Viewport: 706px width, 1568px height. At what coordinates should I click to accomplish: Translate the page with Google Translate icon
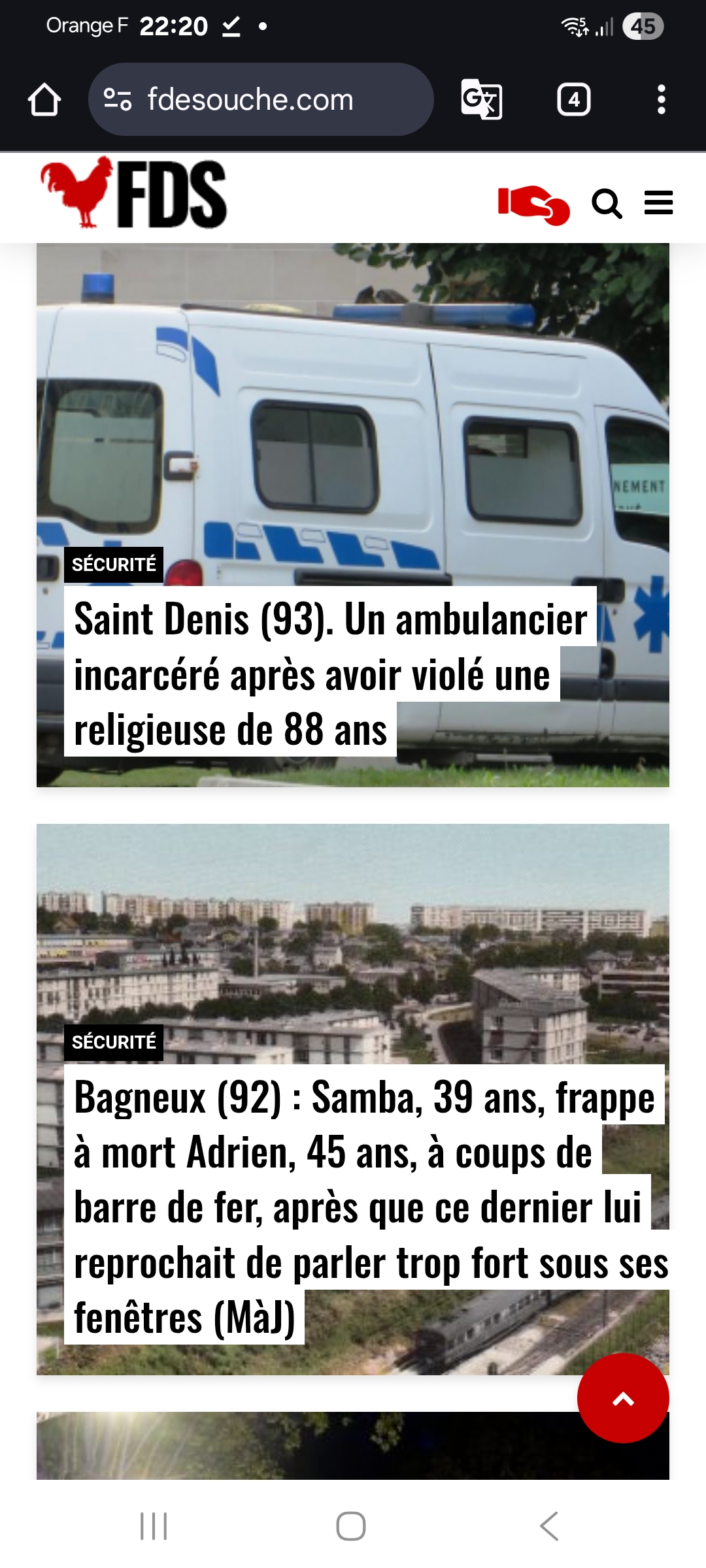click(482, 100)
